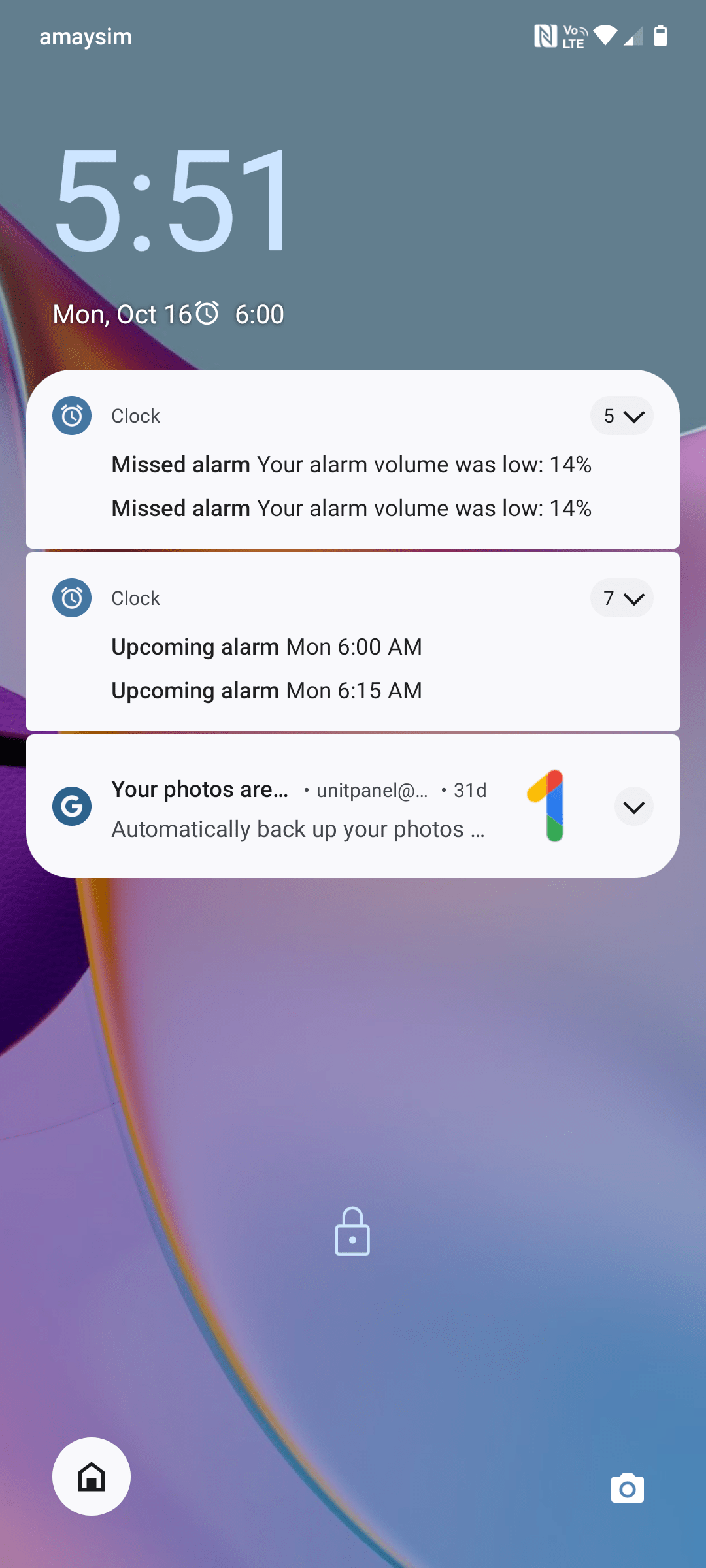The height and width of the screenshot is (1568, 706).
Task: Launch the camera shortcut
Action: pyautogui.click(x=627, y=1489)
